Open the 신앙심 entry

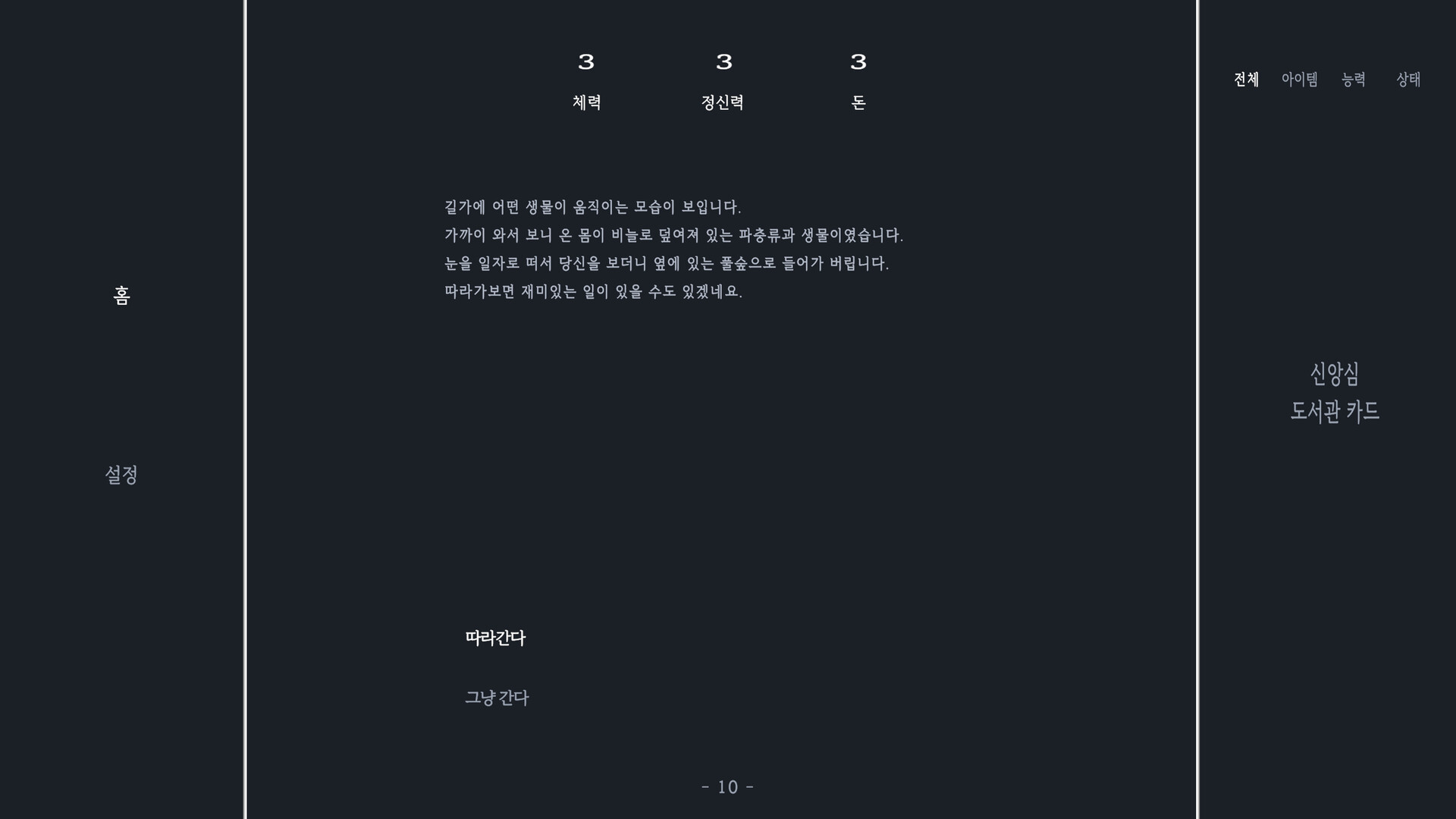coord(1334,374)
